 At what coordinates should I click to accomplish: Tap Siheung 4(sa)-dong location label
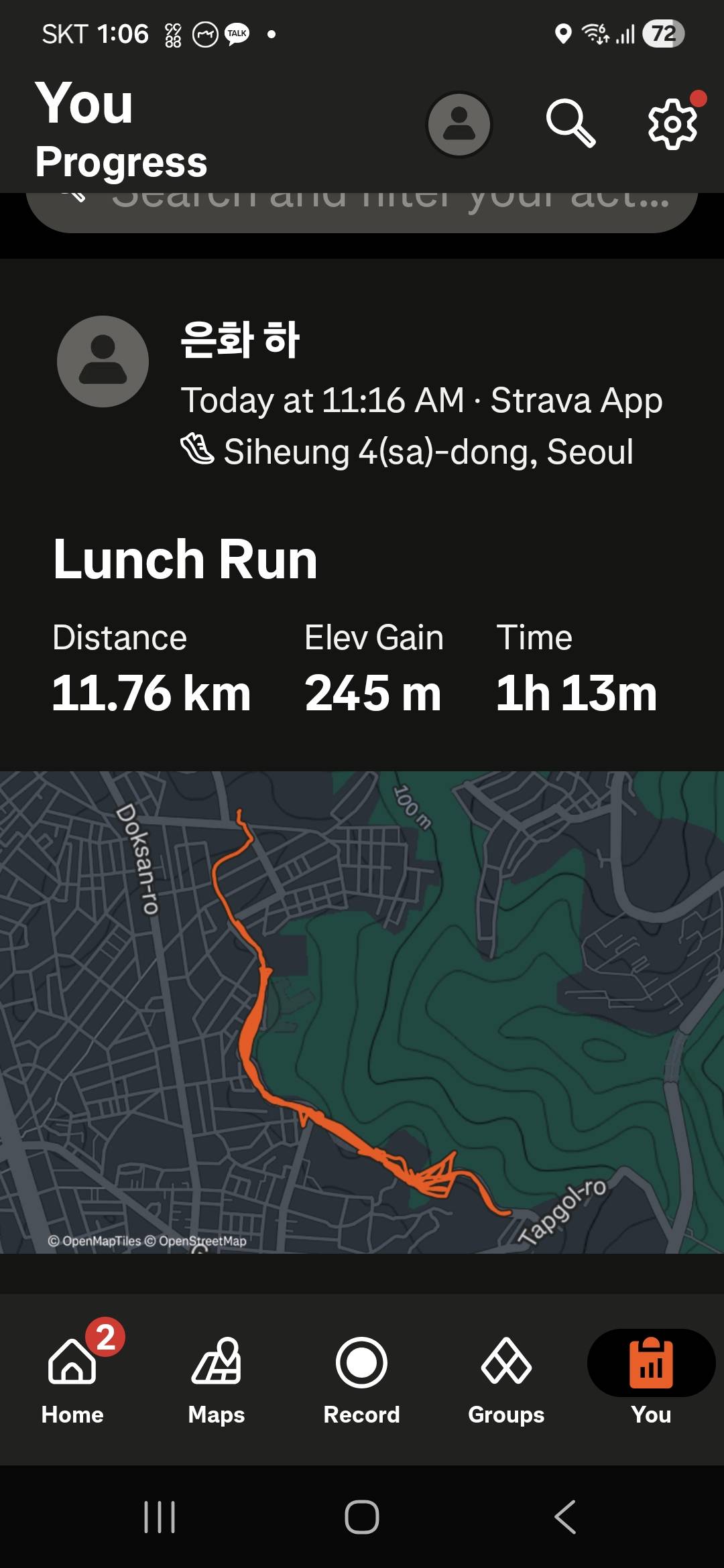(428, 450)
